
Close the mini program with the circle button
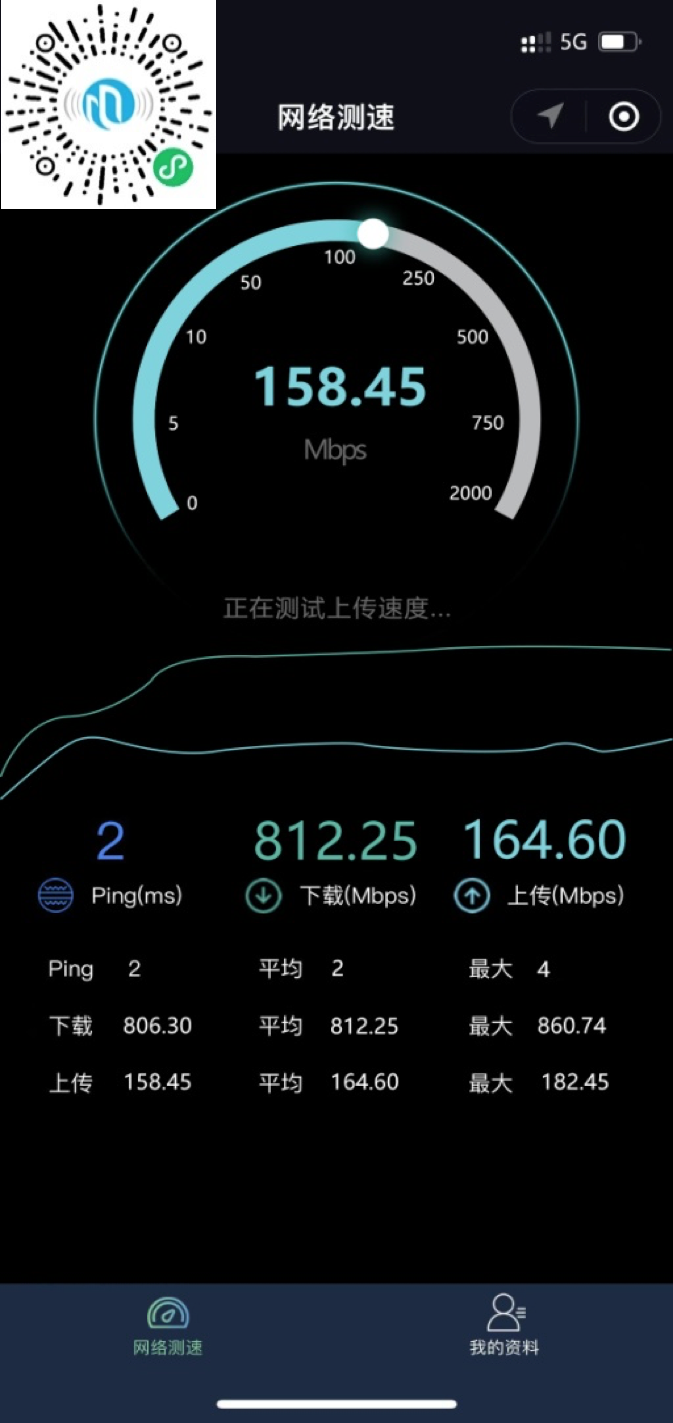point(624,117)
